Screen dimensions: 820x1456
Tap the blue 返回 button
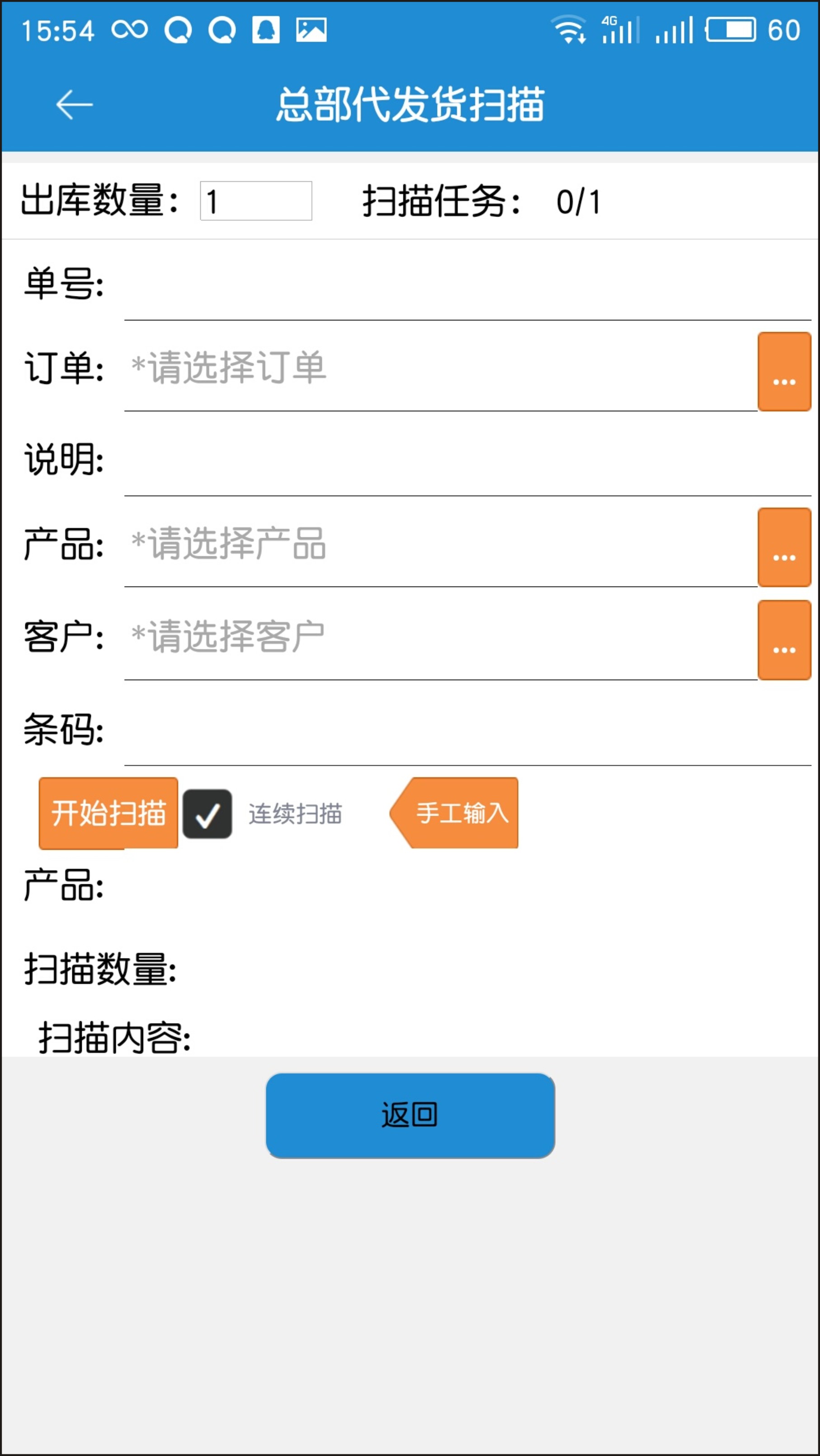click(410, 1116)
